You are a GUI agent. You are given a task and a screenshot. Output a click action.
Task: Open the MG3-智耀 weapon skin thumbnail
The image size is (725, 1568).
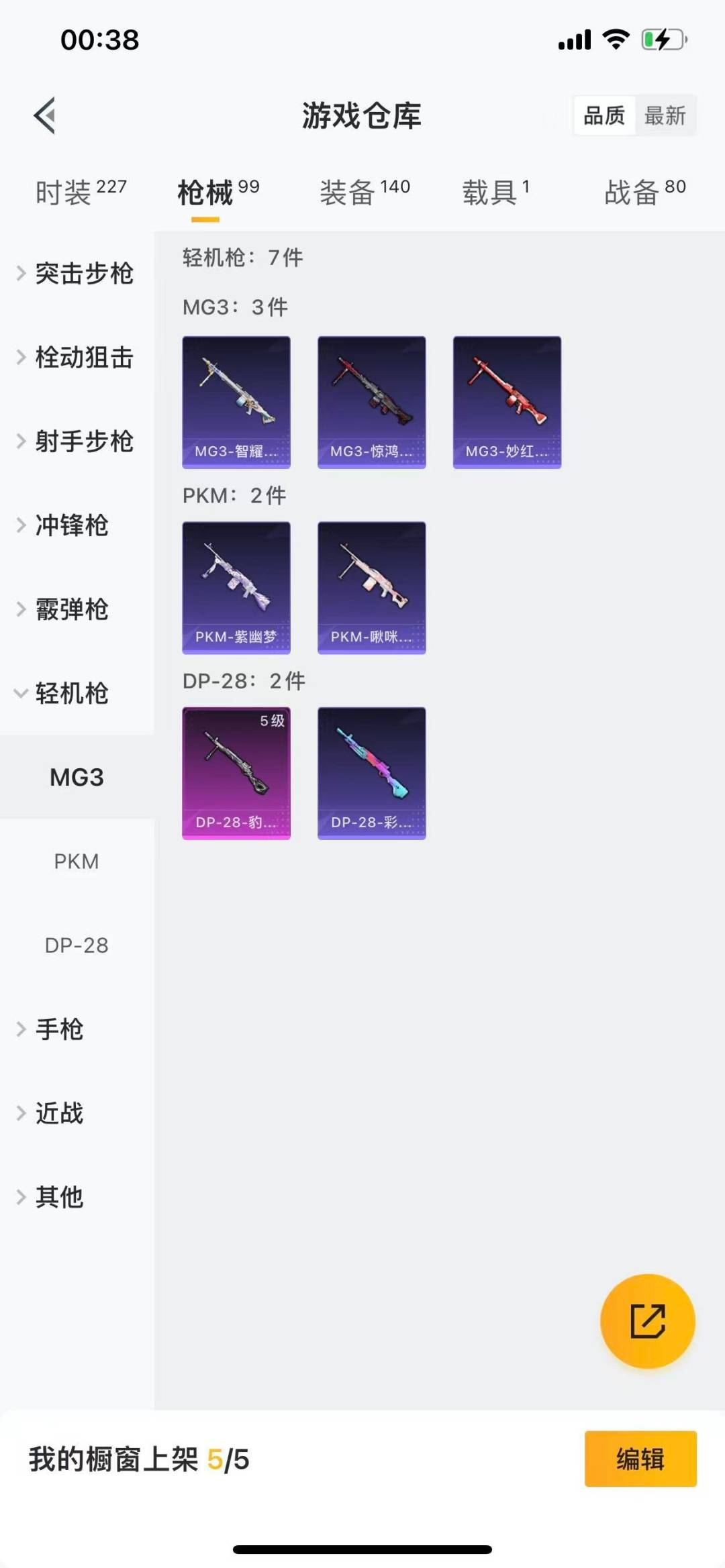click(236, 401)
